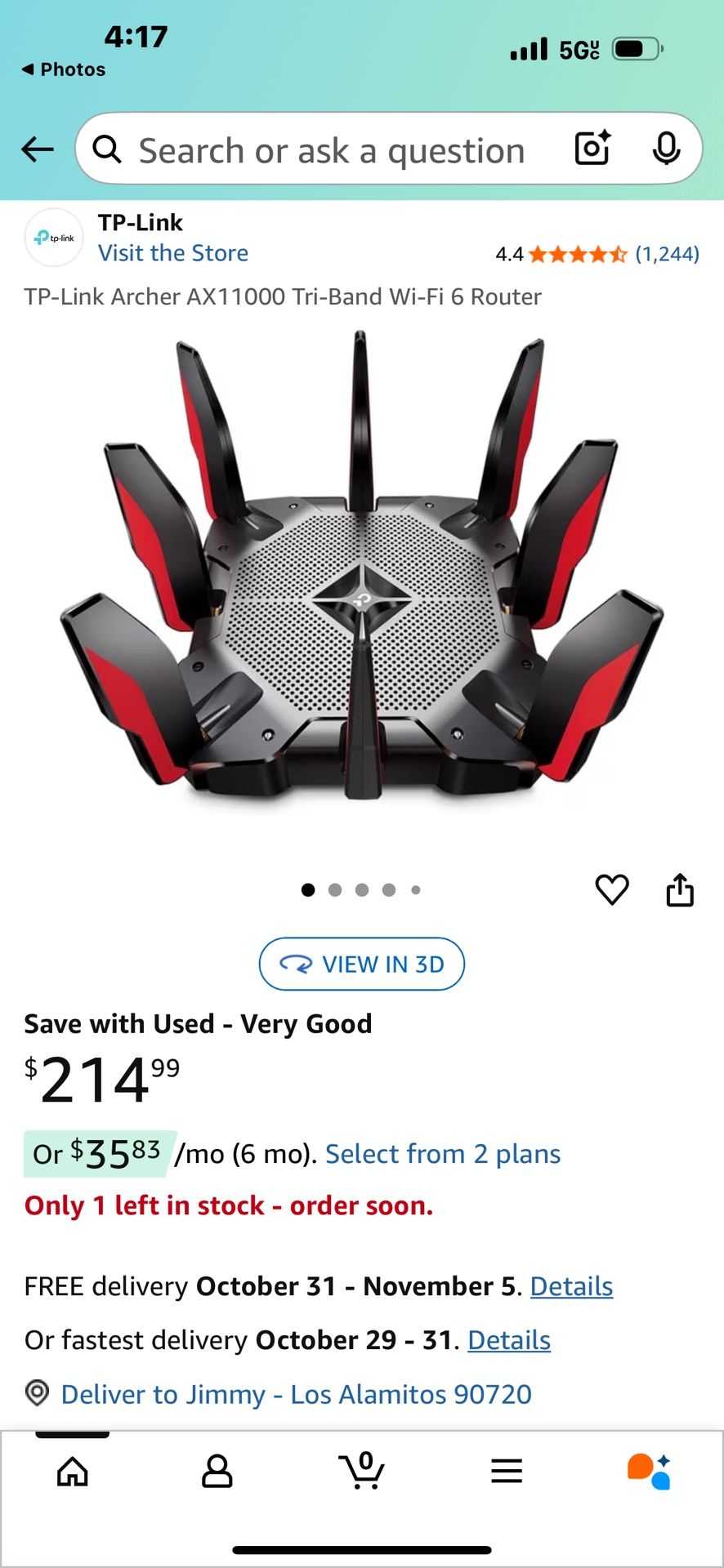Change delivery address for Jimmy
The image size is (724, 1568).
coord(296,1394)
